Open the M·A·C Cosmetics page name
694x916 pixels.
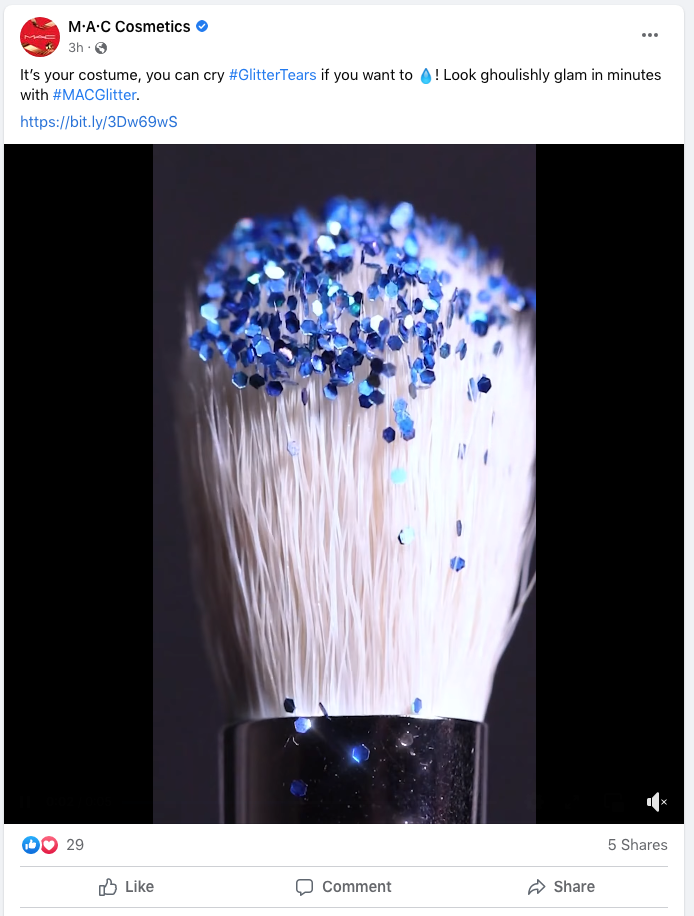pos(129,27)
